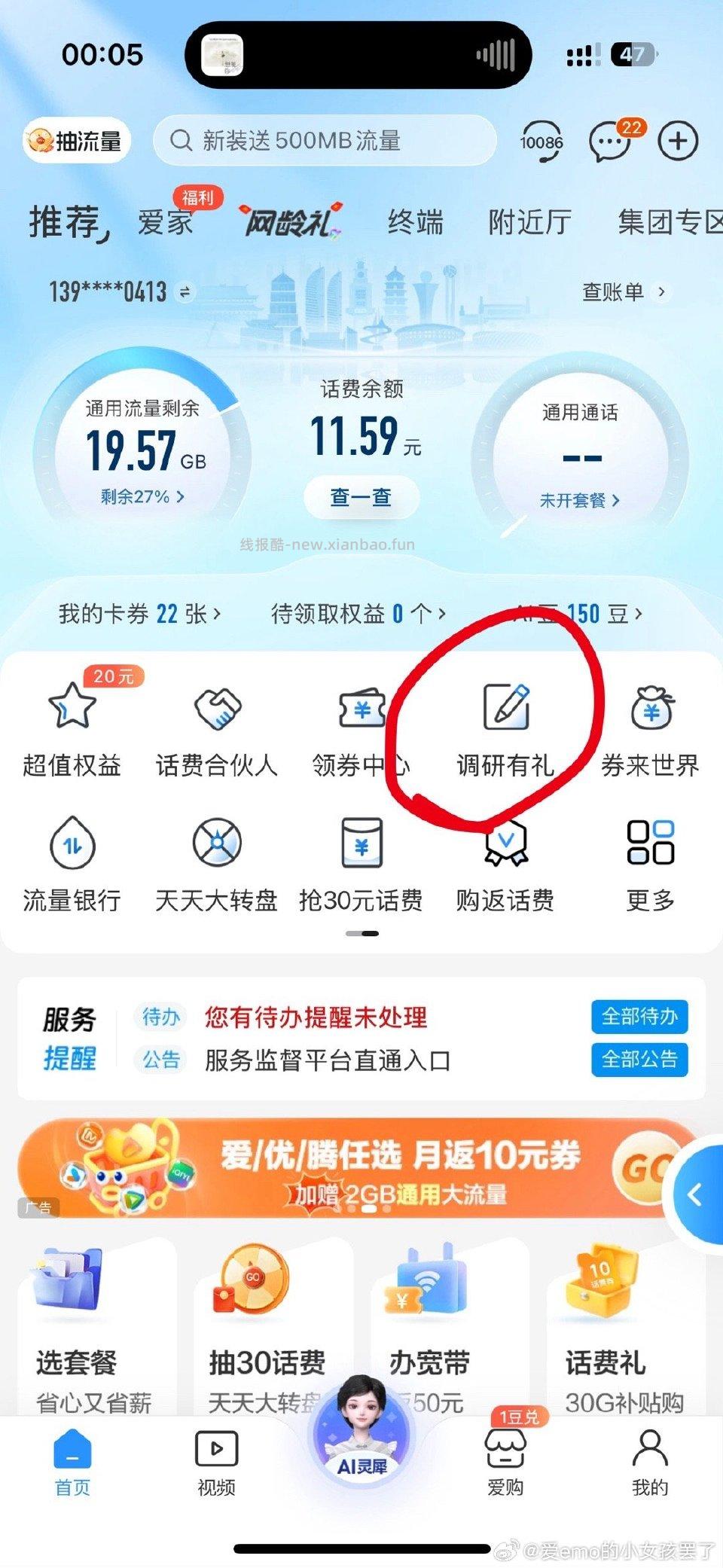723x1568 pixels.
Task: Tap the page indicator dots below the shortcuts
Action: 361,933
